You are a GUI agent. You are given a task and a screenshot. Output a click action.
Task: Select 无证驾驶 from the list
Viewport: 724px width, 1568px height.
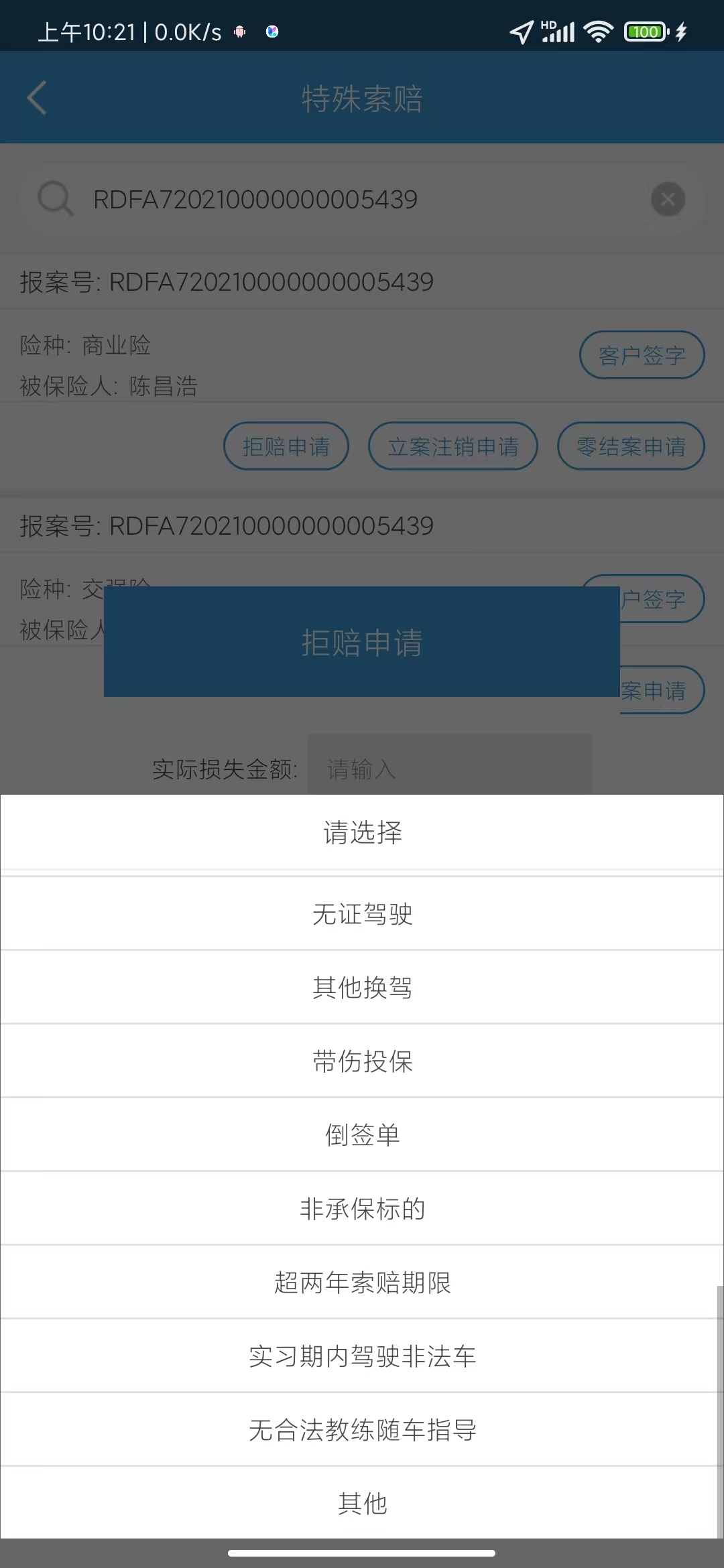pos(362,913)
